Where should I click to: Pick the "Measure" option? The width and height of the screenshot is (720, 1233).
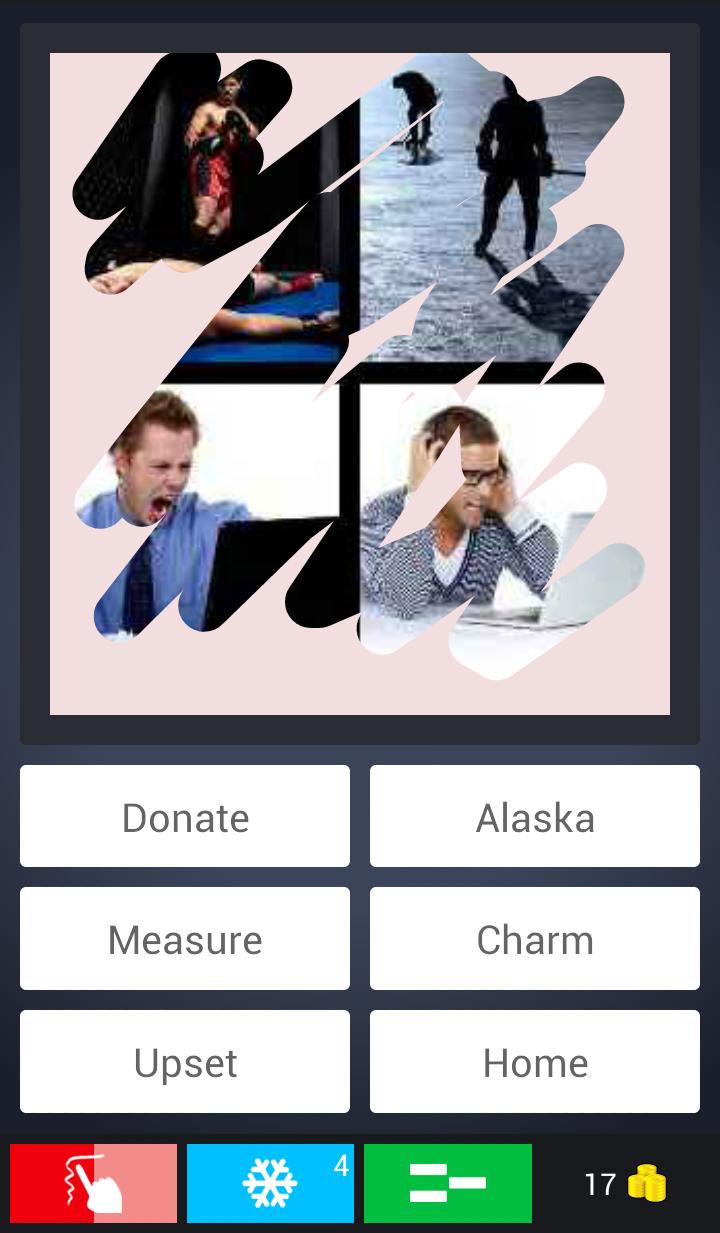184,938
